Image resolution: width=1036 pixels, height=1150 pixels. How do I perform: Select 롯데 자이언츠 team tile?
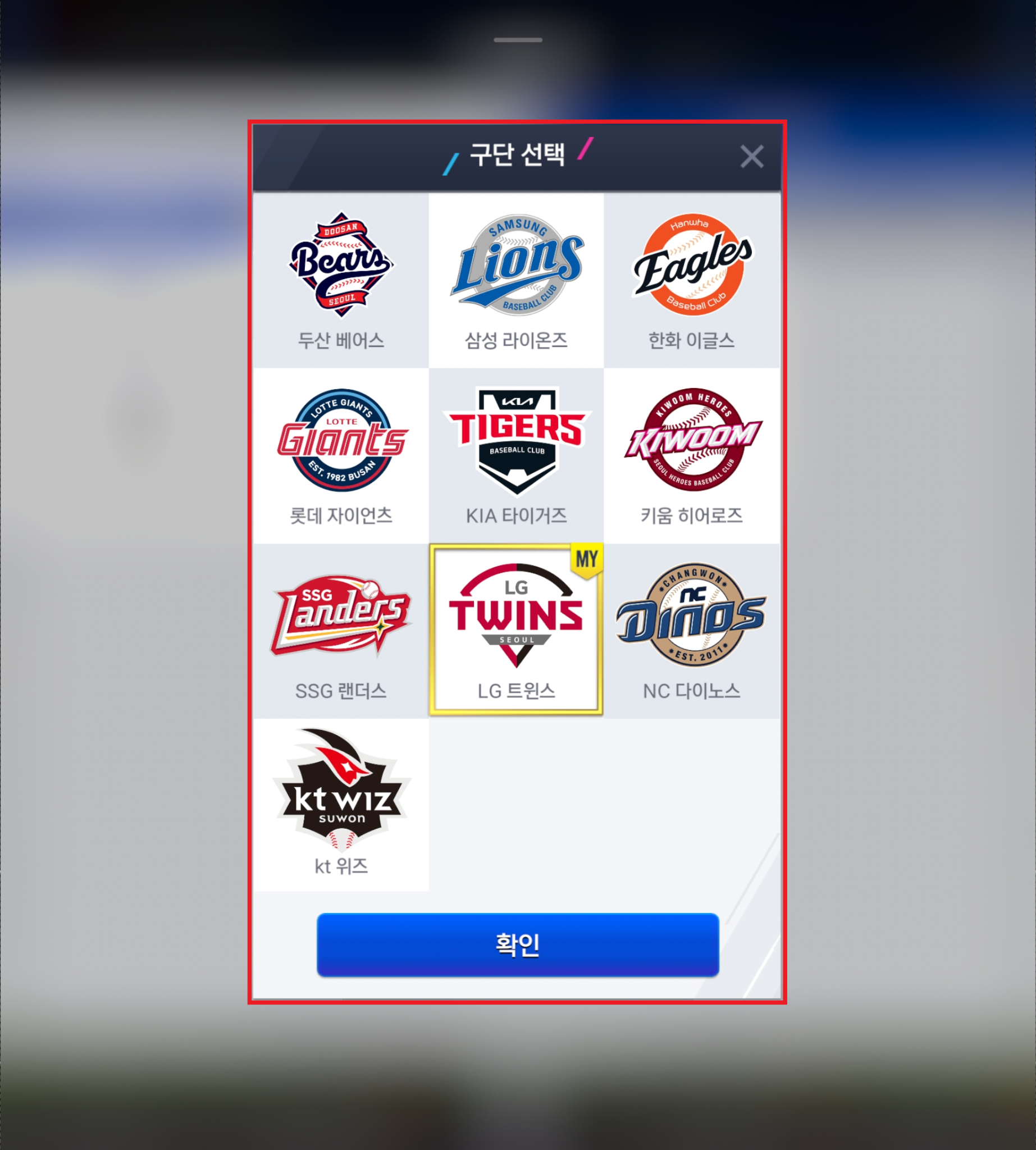(x=341, y=455)
